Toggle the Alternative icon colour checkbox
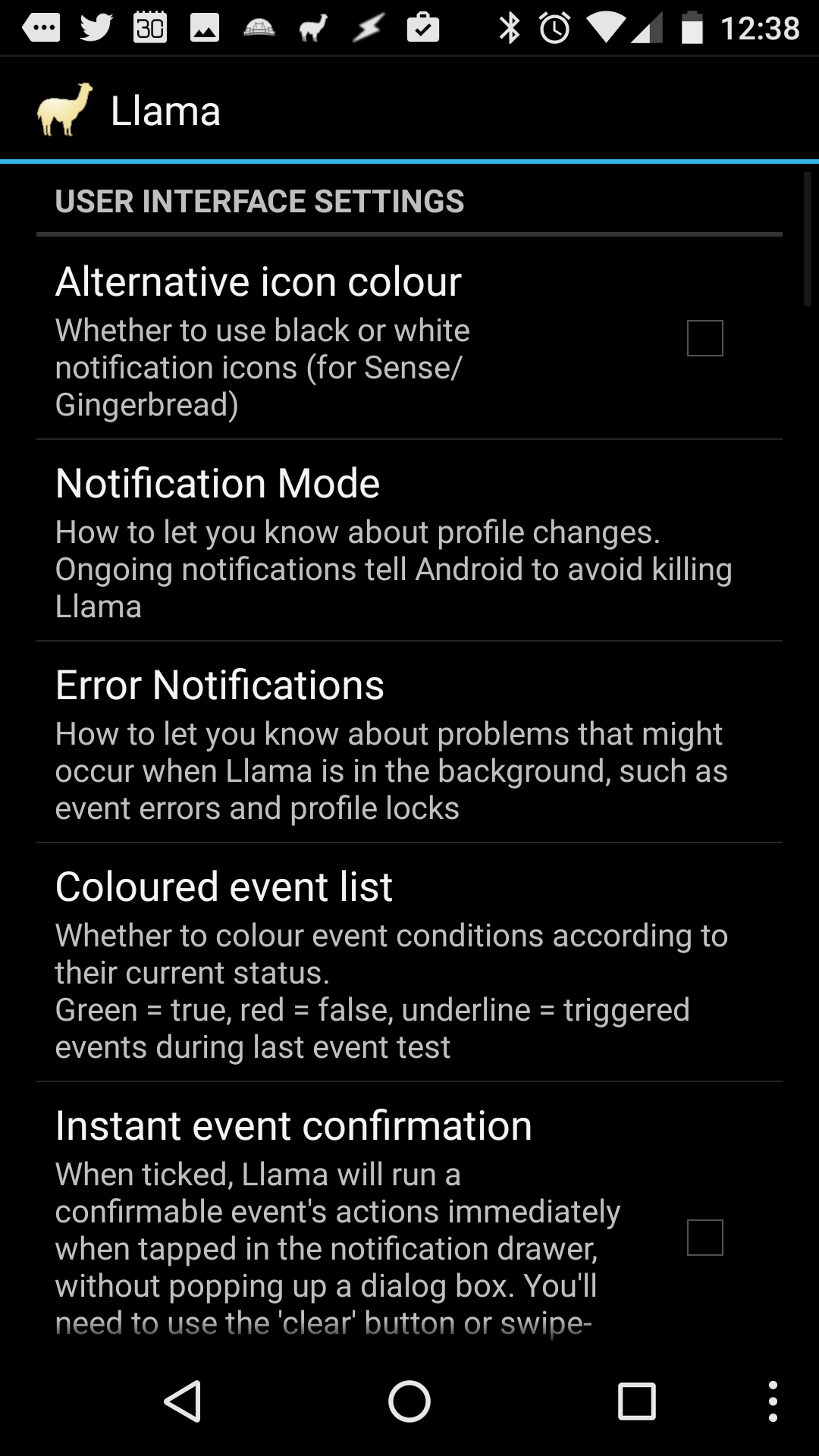 [704, 338]
